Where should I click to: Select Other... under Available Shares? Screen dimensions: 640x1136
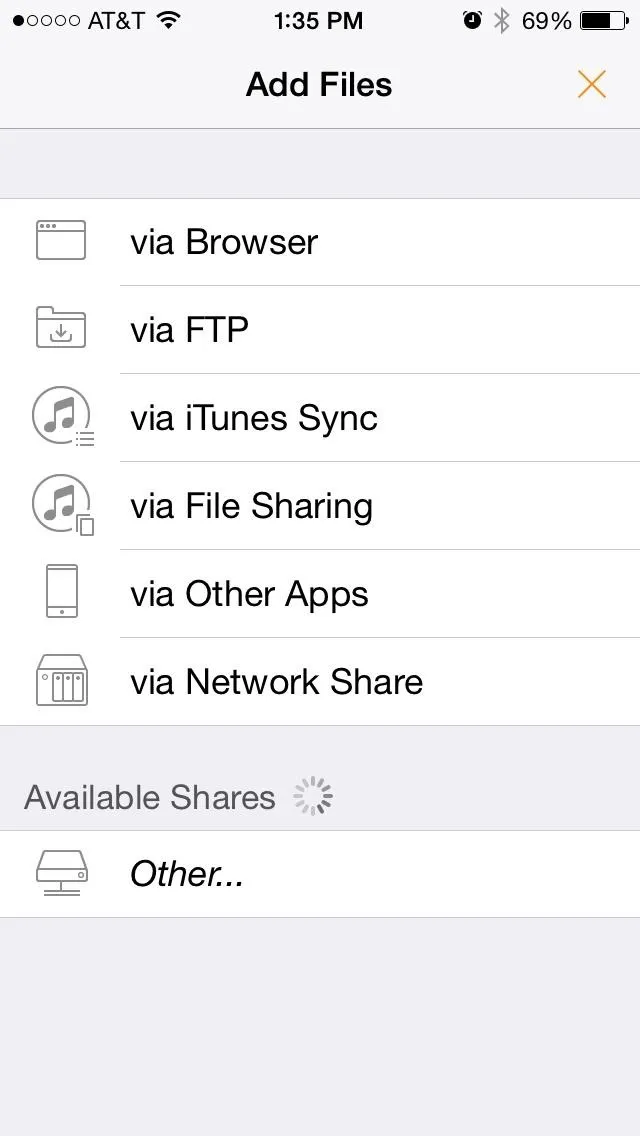point(320,874)
